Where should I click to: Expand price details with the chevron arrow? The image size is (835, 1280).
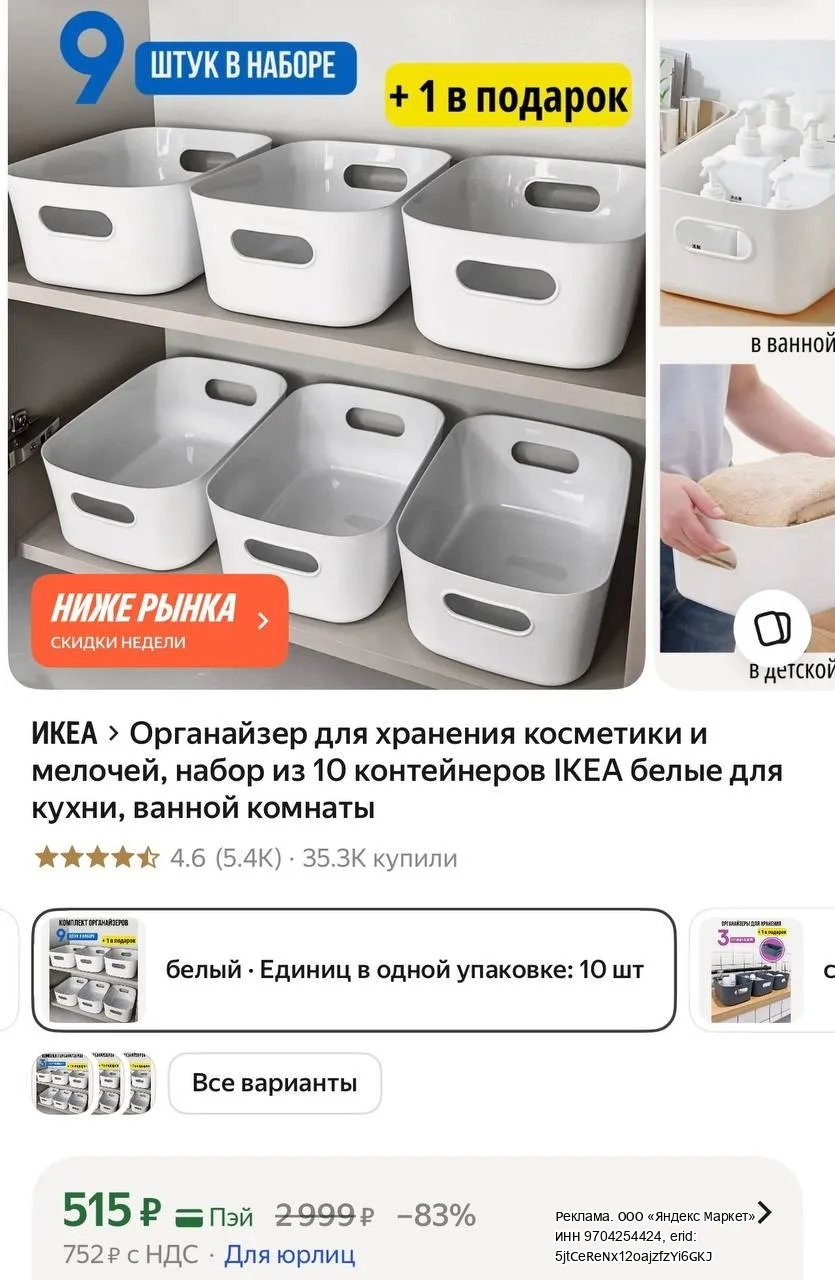(x=765, y=1213)
